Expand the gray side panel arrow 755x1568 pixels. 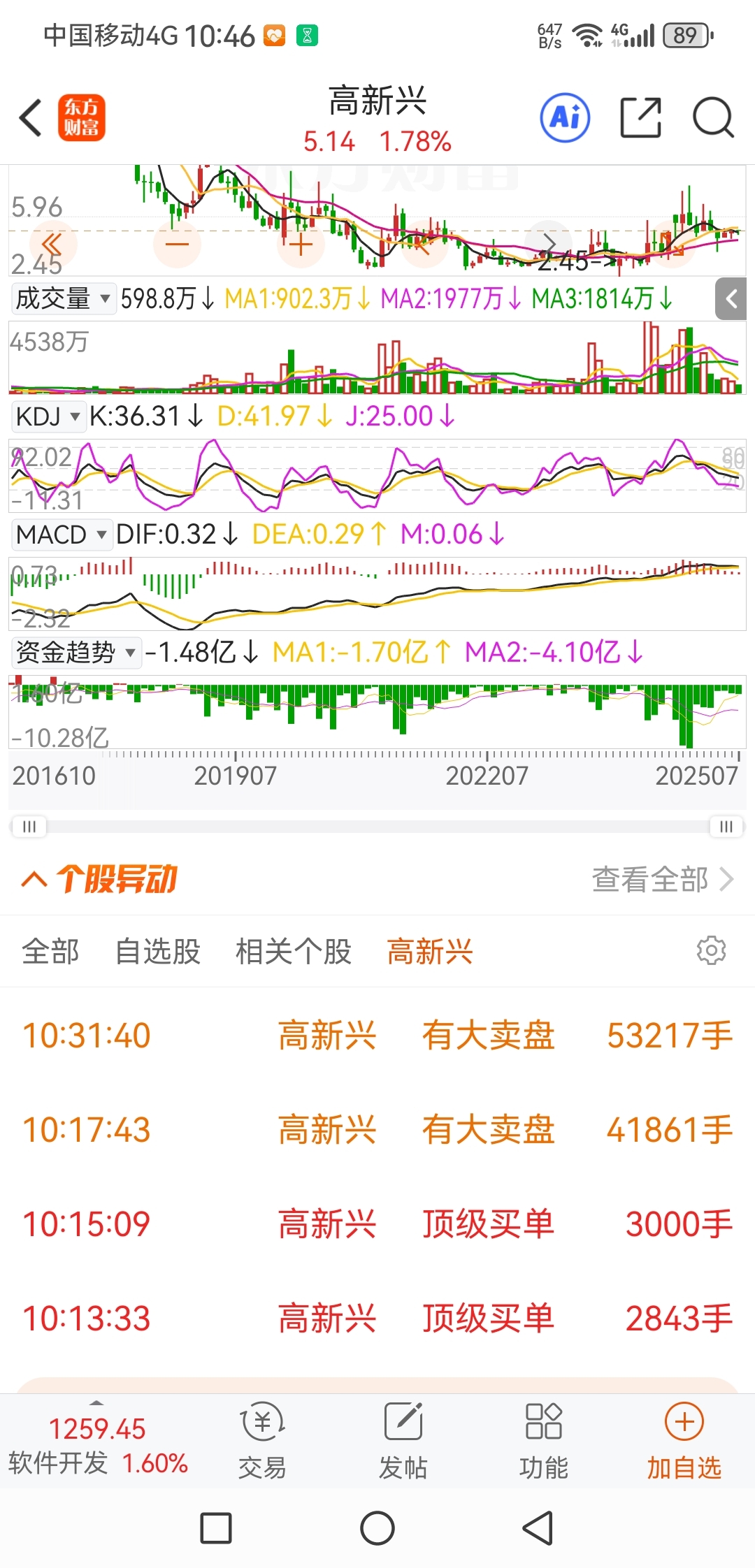point(731,299)
